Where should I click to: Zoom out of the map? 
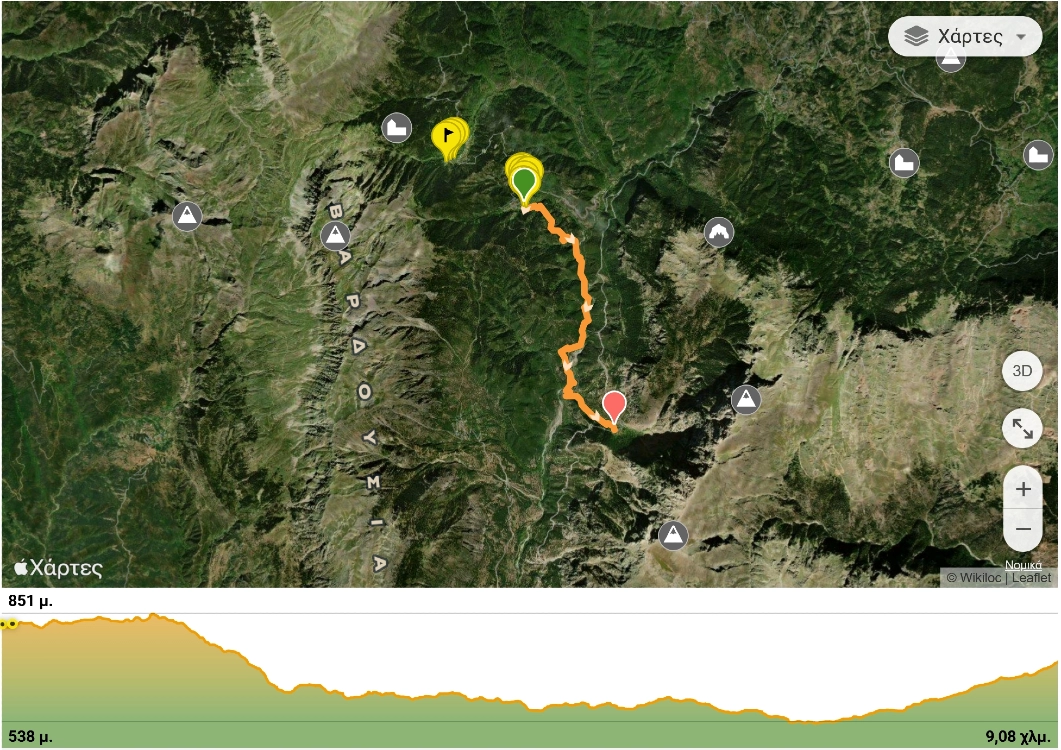click(x=1022, y=528)
